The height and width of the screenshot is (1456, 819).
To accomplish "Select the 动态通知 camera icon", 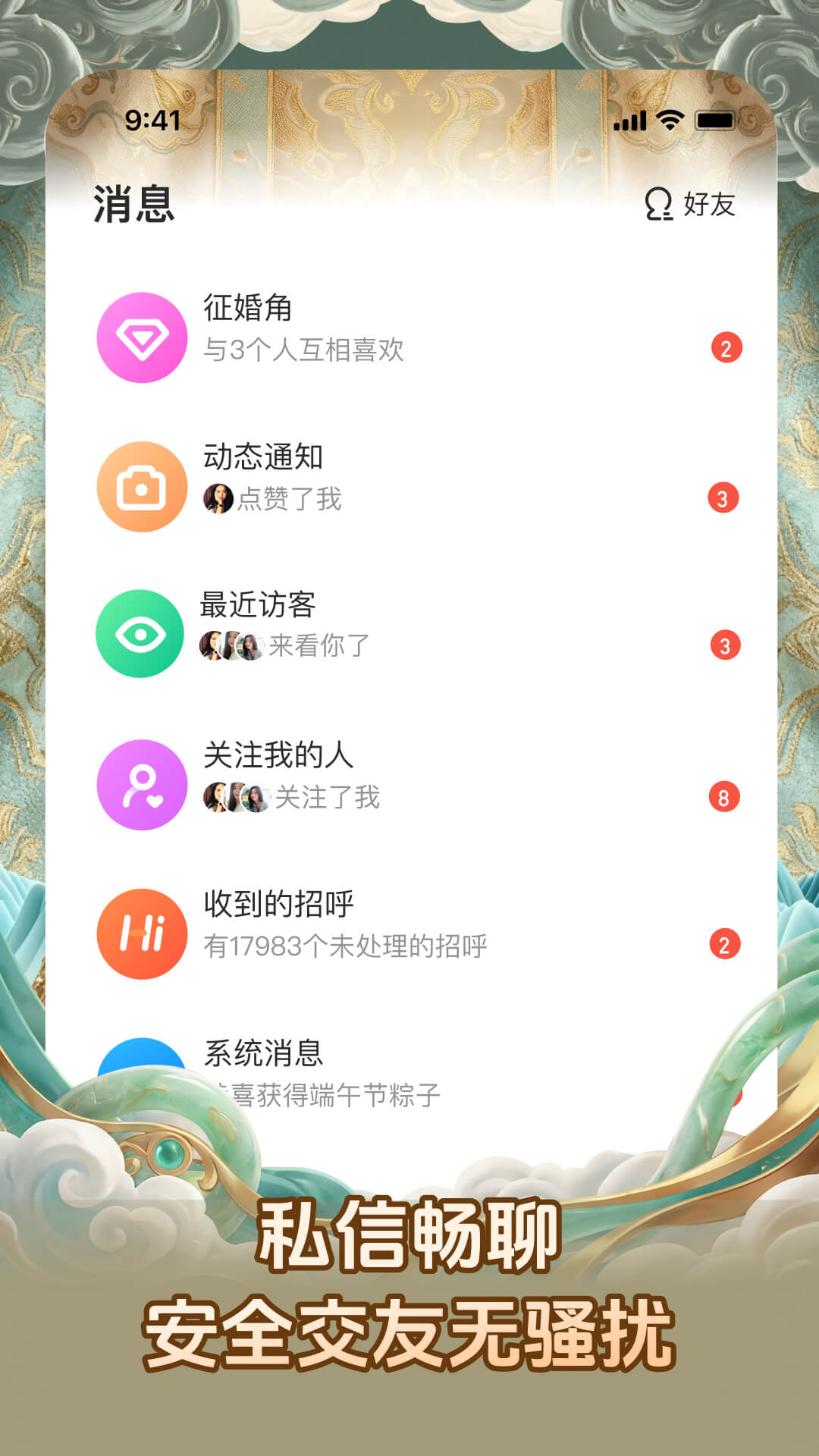I will click(141, 485).
